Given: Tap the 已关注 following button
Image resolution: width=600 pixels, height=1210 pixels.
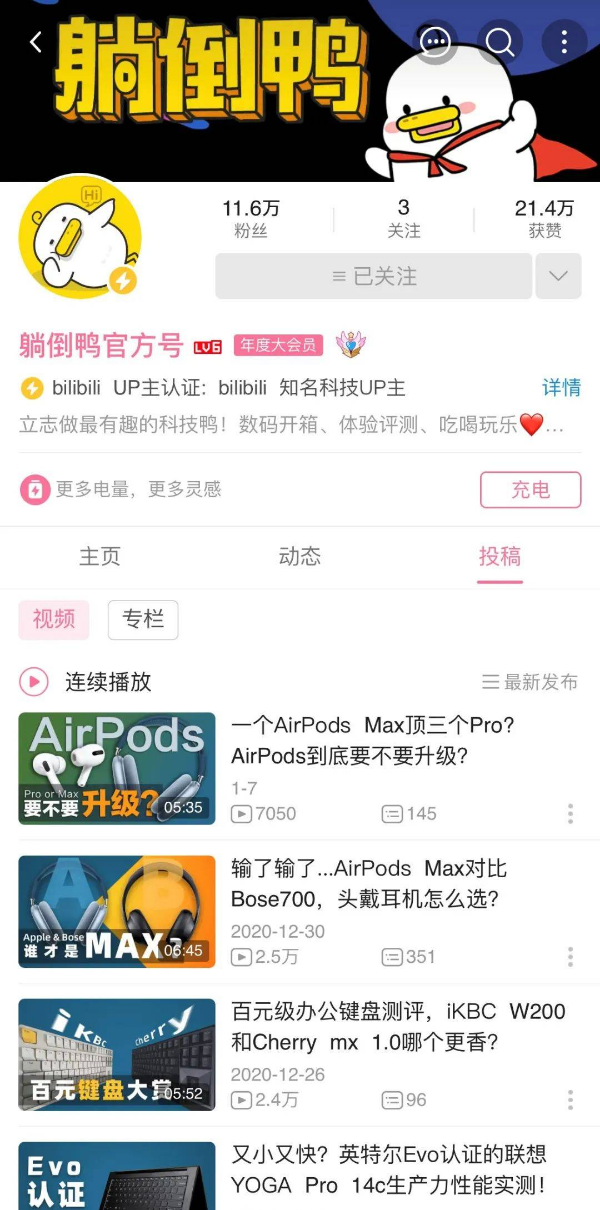Looking at the screenshot, I should [x=373, y=276].
